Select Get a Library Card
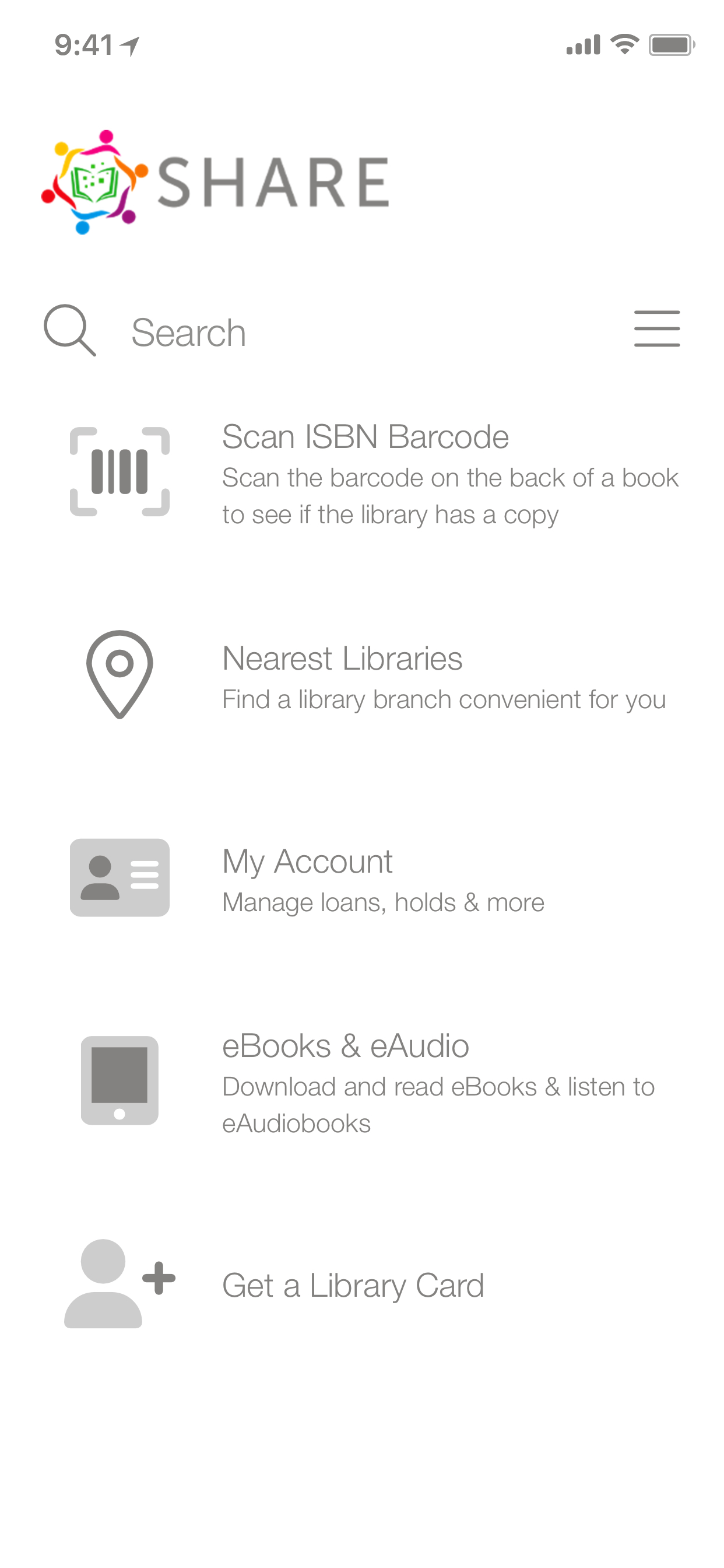 coord(353,1284)
